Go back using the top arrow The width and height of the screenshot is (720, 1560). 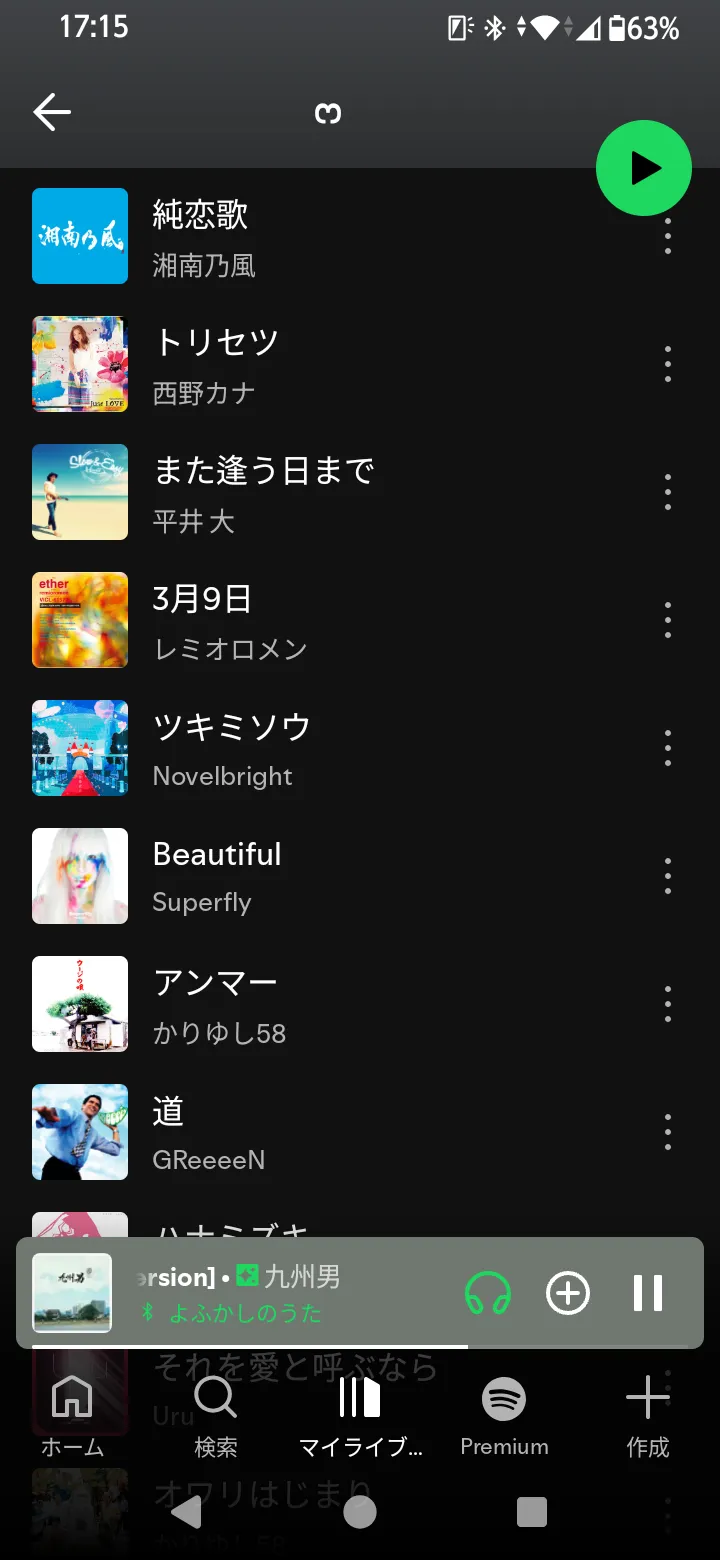click(x=52, y=113)
